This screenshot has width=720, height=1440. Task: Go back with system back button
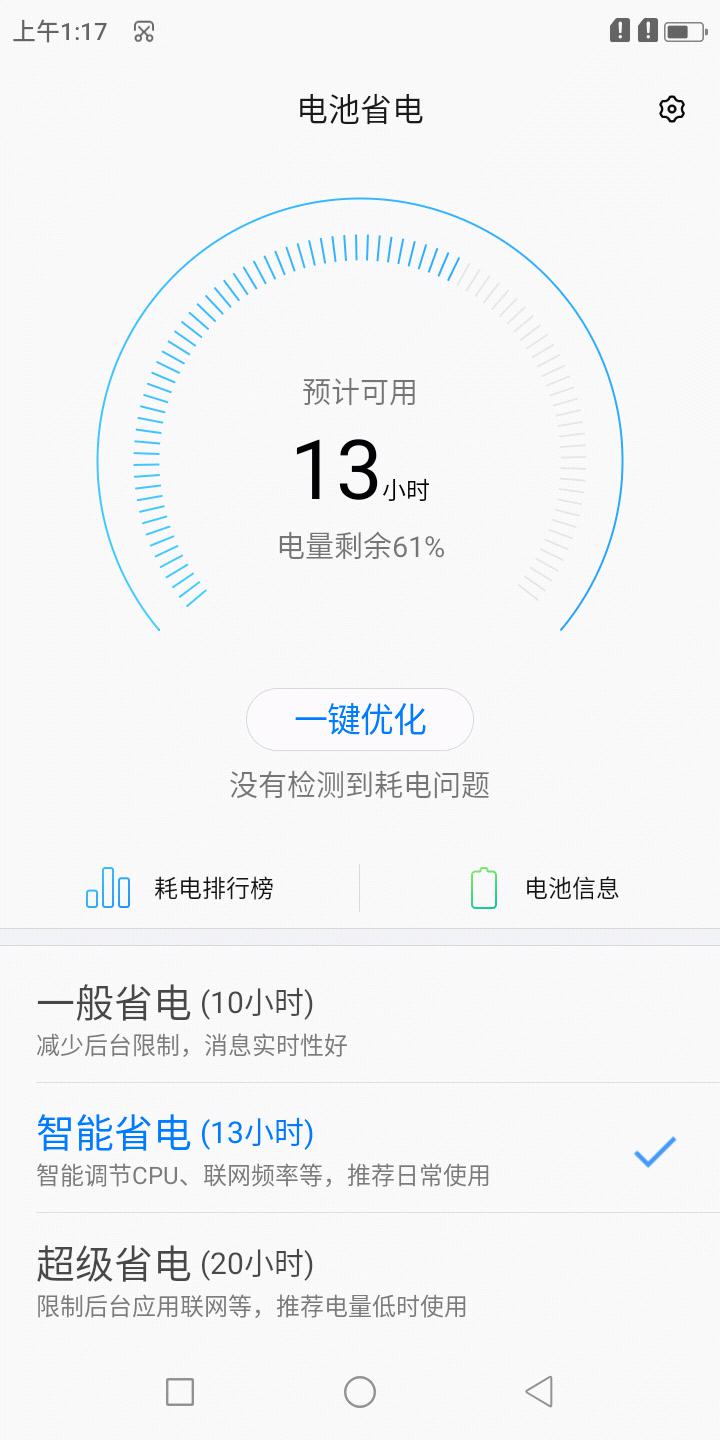tap(539, 1391)
